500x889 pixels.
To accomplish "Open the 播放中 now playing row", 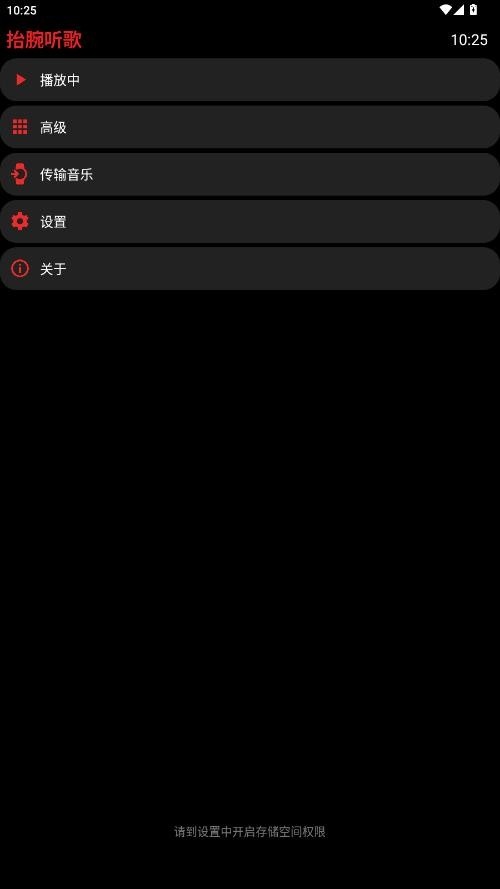I will [250, 80].
